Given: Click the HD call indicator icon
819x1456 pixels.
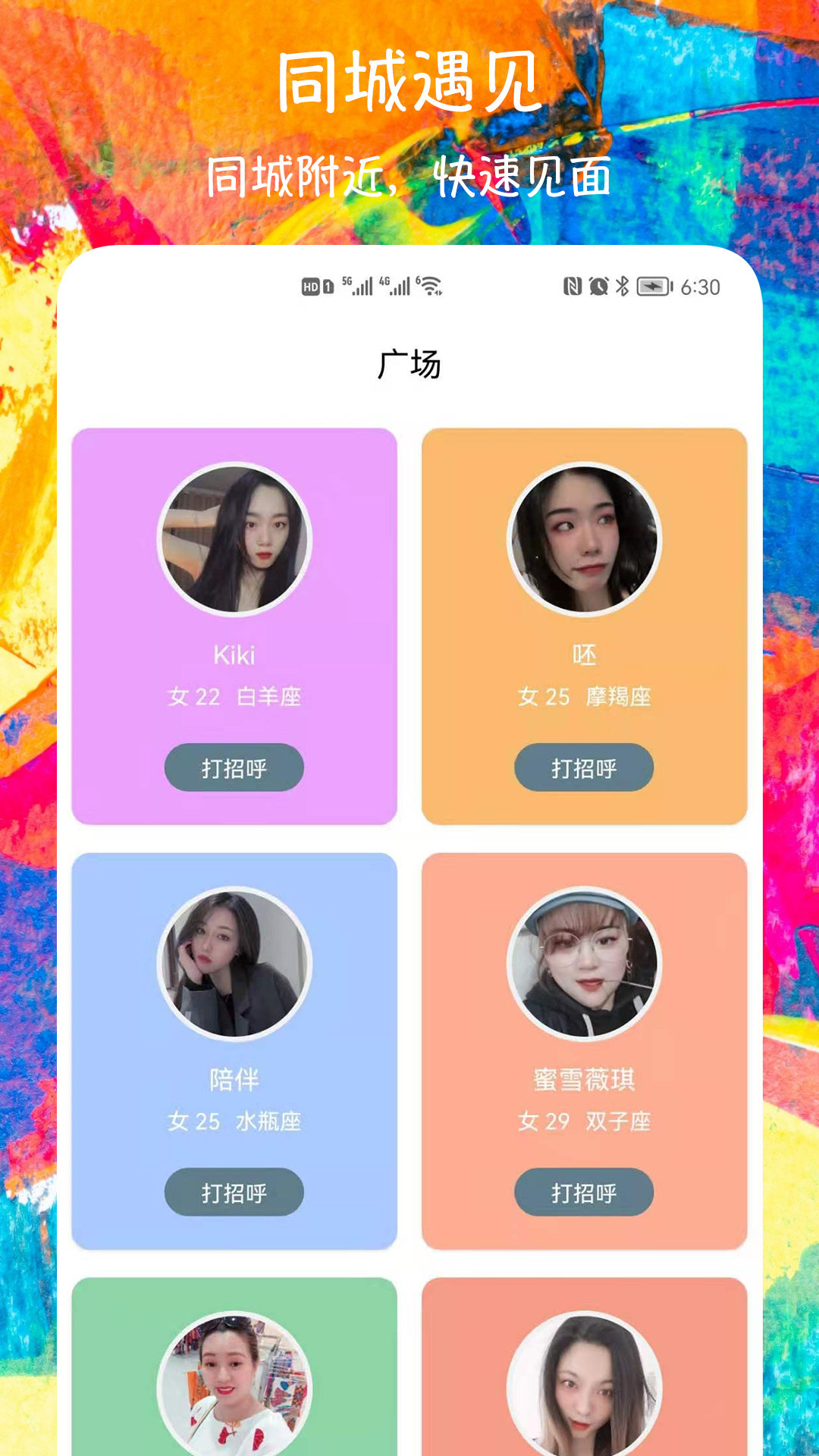Looking at the screenshot, I should point(309,287).
